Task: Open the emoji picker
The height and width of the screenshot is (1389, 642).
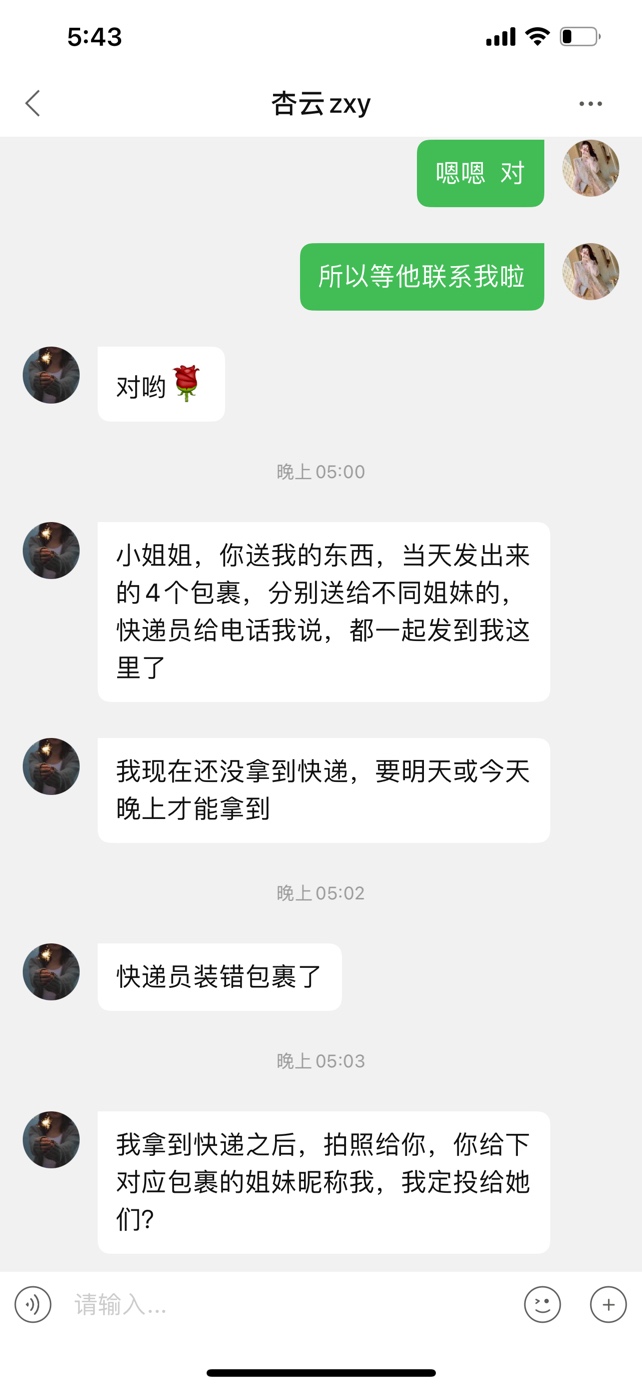Action: coord(543,1304)
